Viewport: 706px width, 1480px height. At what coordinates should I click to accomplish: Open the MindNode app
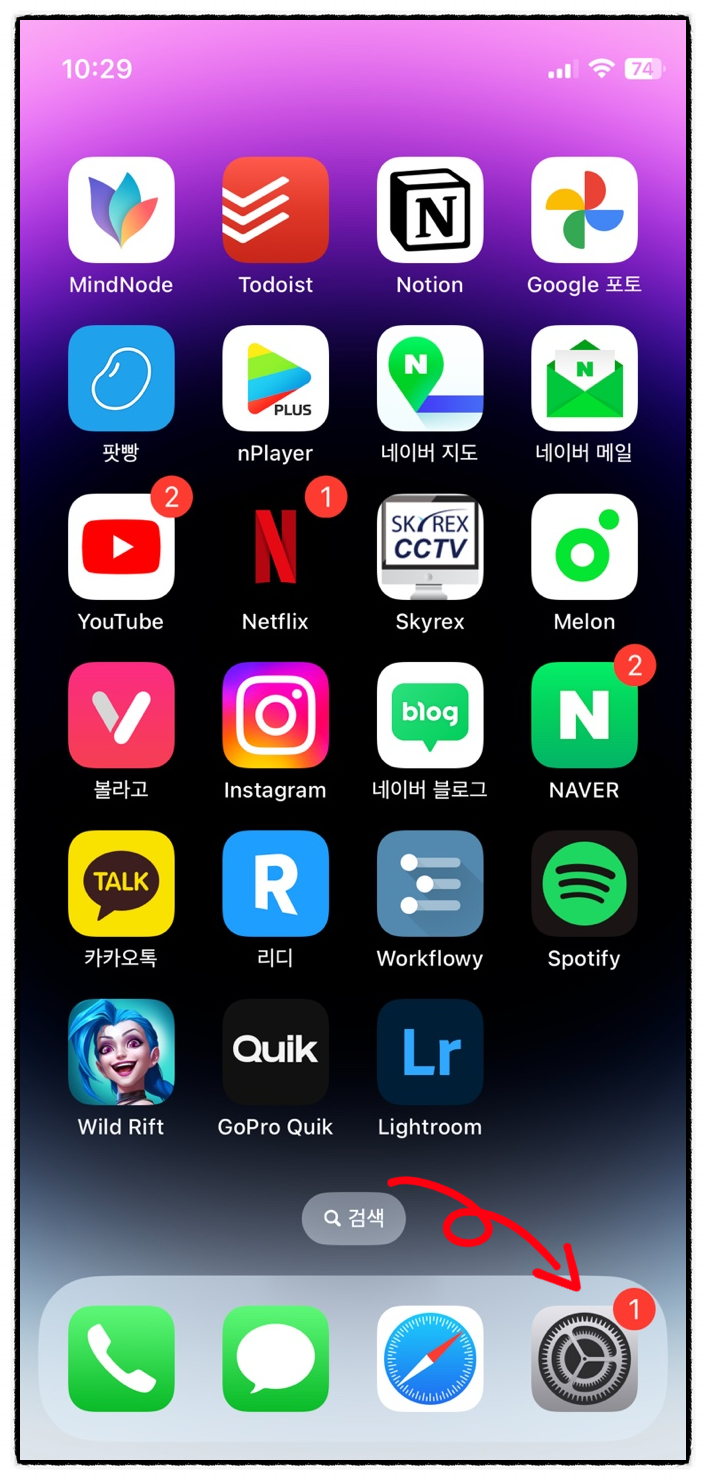(x=121, y=210)
